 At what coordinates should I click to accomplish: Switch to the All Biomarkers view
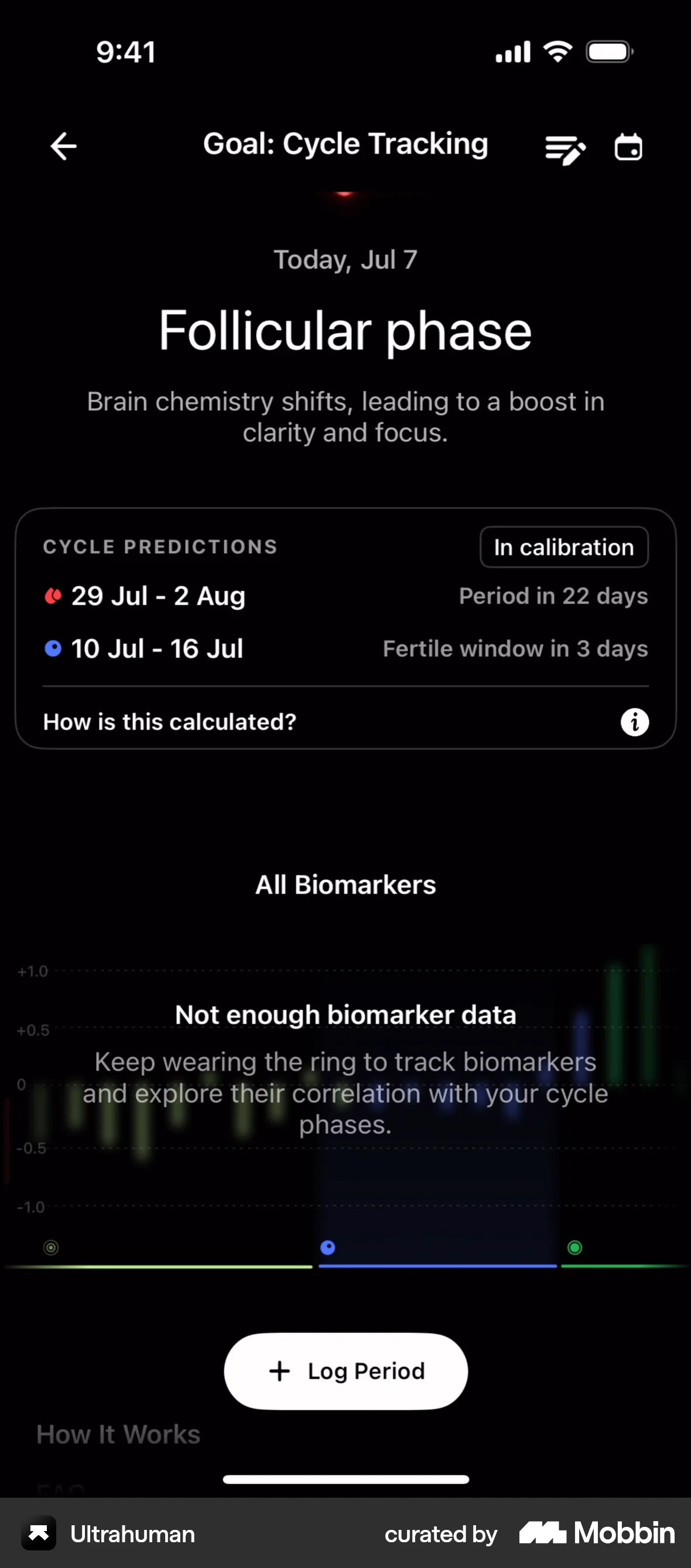pyautogui.click(x=345, y=884)
